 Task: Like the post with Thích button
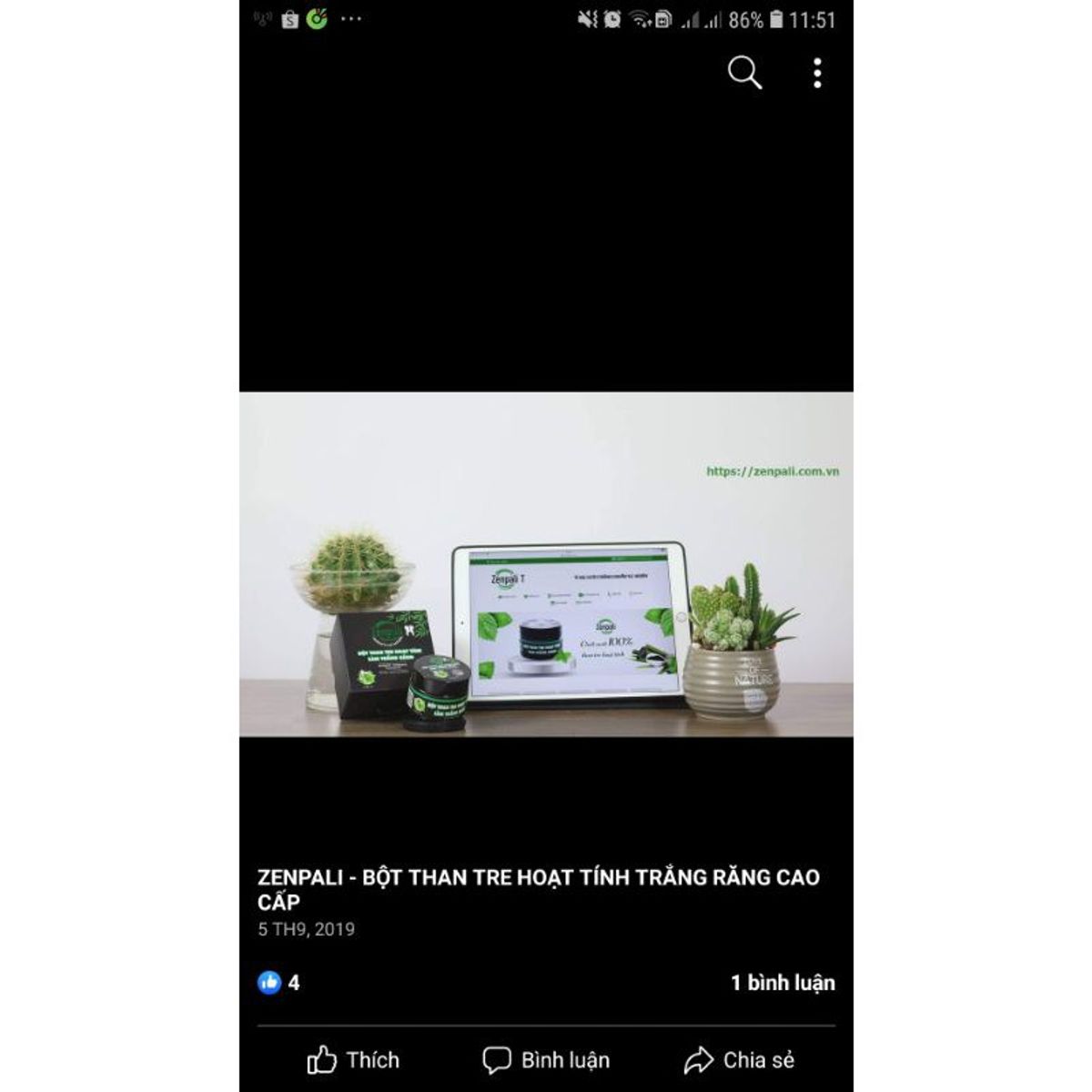click(353, 1060)
